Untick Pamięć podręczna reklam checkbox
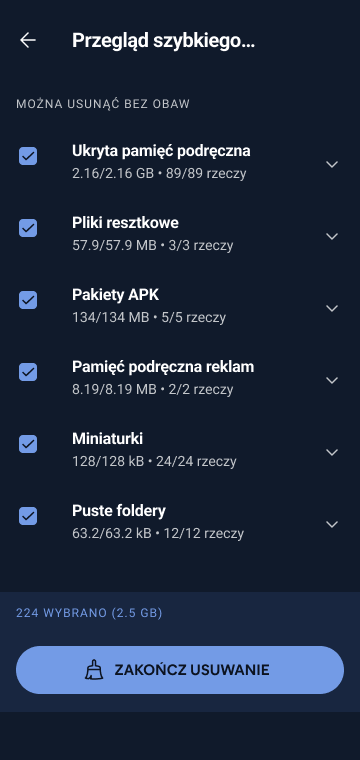The height and width of the screenshot is (760, 360). (28, 372)
